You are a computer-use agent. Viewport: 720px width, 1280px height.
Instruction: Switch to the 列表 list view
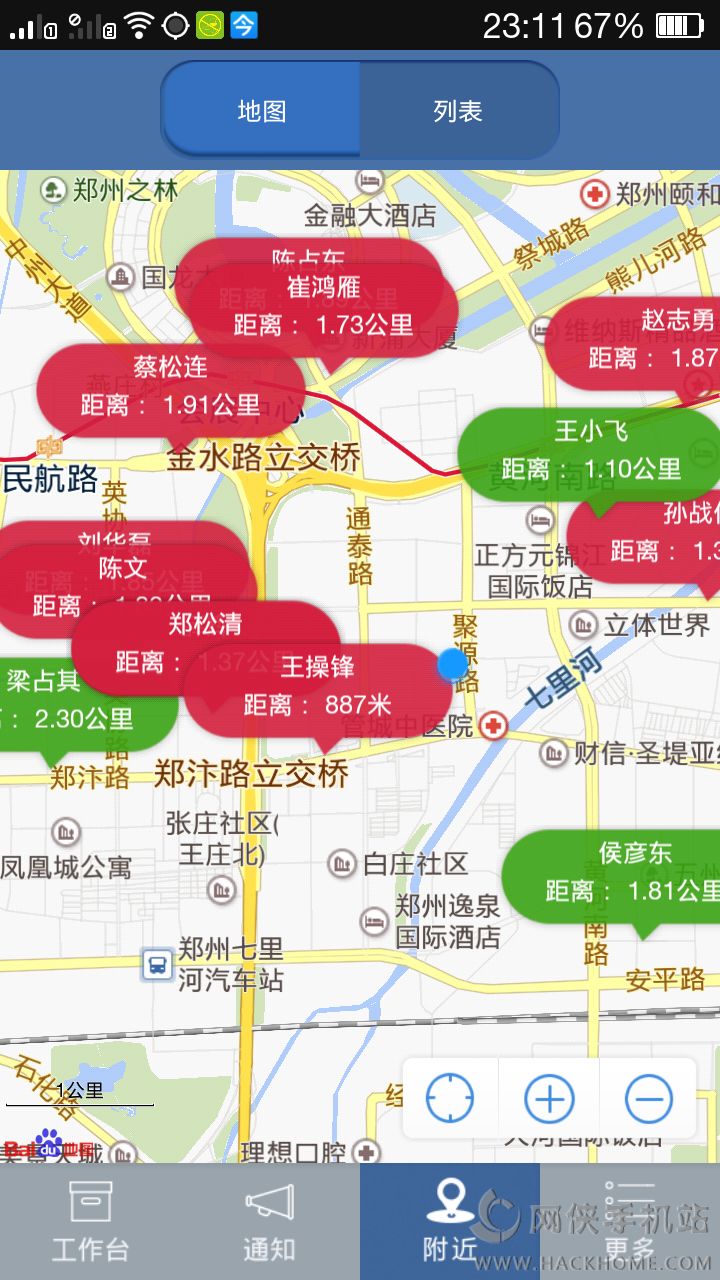[458, 110]
